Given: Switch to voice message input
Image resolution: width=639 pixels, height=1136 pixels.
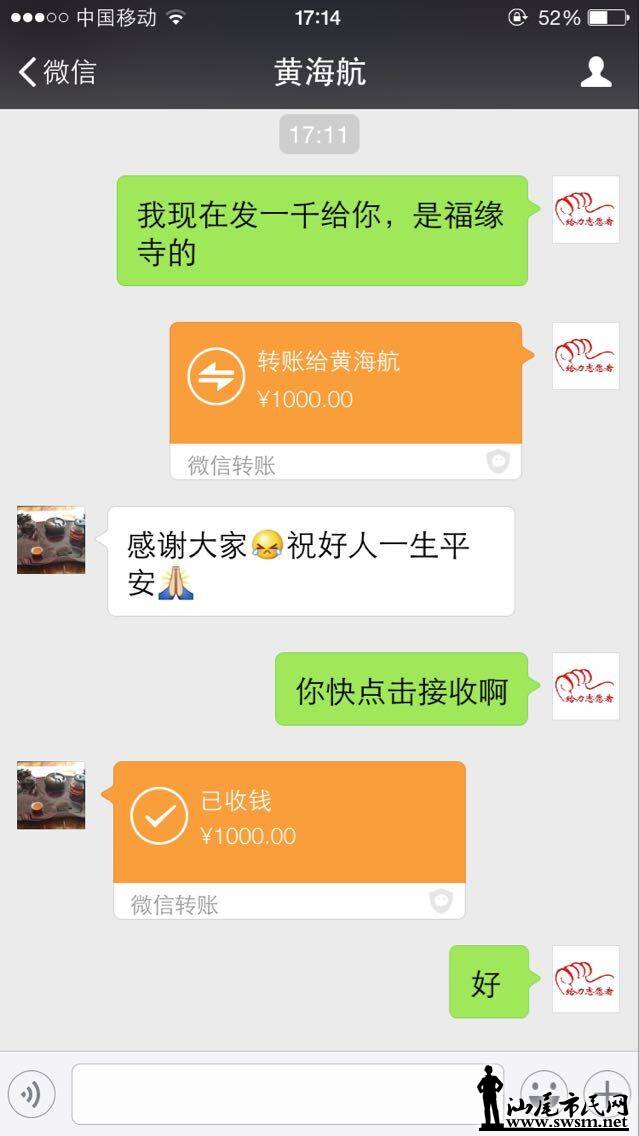Looking at the screenshot, I should tap(31, 1095).
